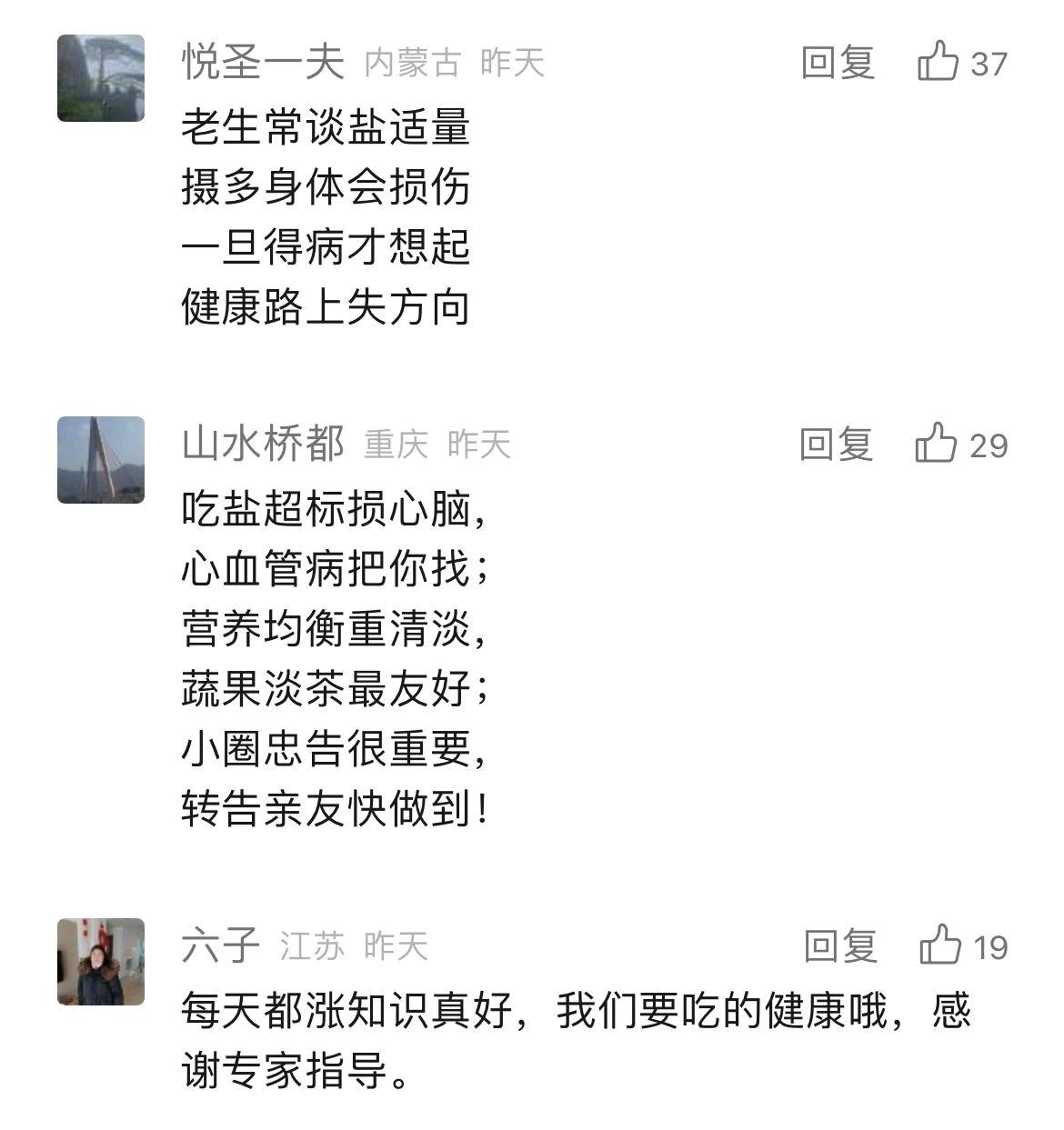The image size is (1064, 1130).
Task: Like 六子's comment
Action: pyautogui.click(x=941, y=945)
